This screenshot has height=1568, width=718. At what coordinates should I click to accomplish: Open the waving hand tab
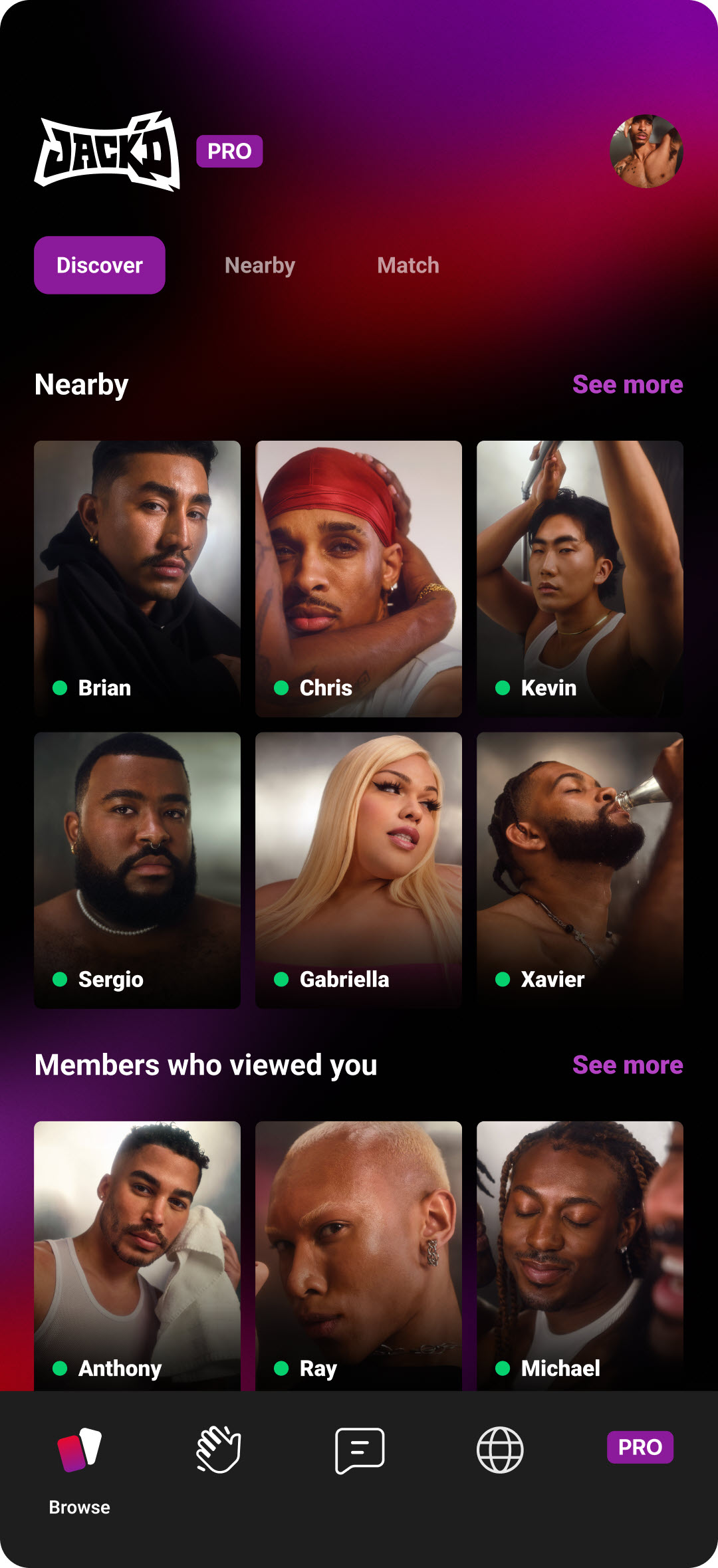click(219, 1449)
